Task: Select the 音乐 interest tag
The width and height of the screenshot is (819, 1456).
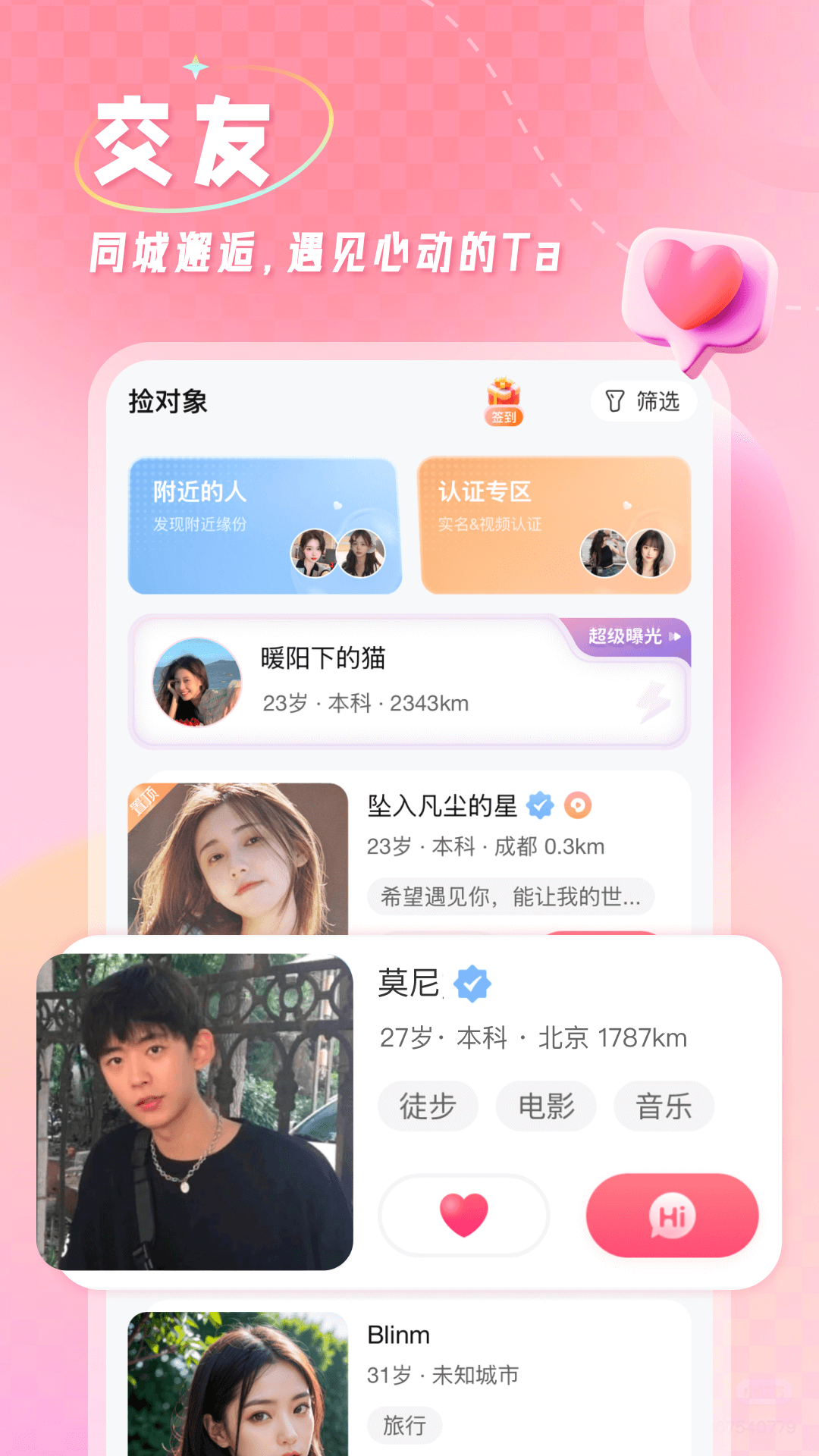Action: coord(663,1106)
